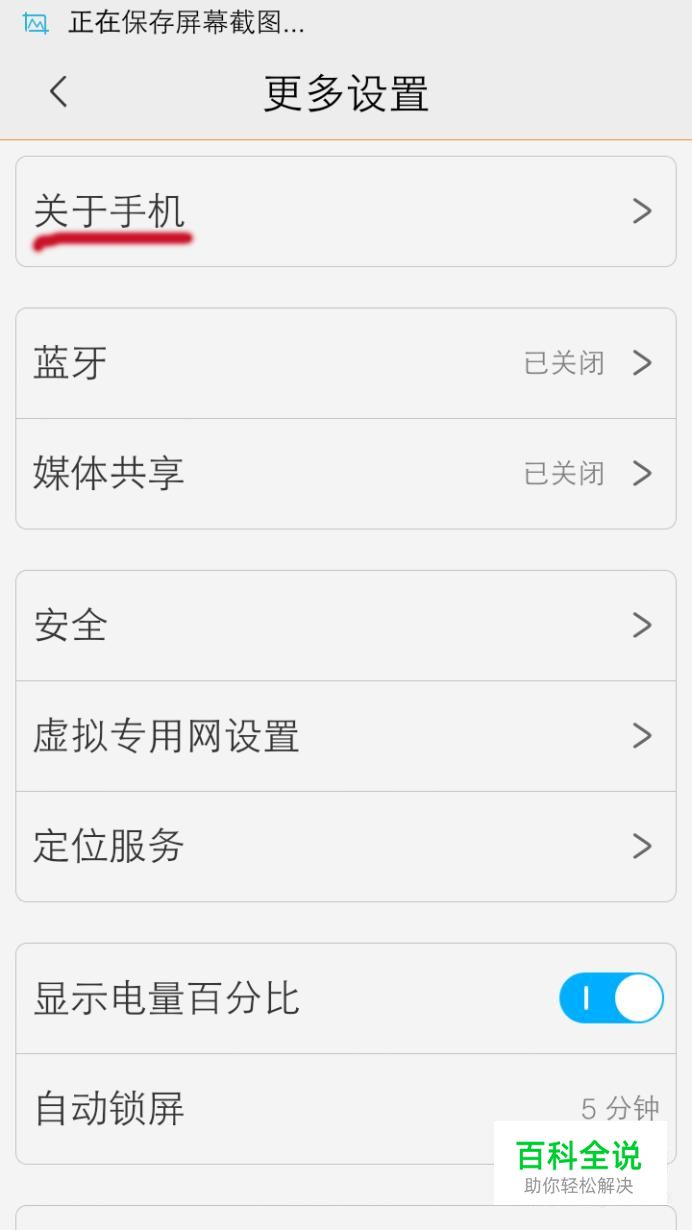Open the 关于手机 row
Screen dimensions: 692x1230
click(x=346, y=211)
